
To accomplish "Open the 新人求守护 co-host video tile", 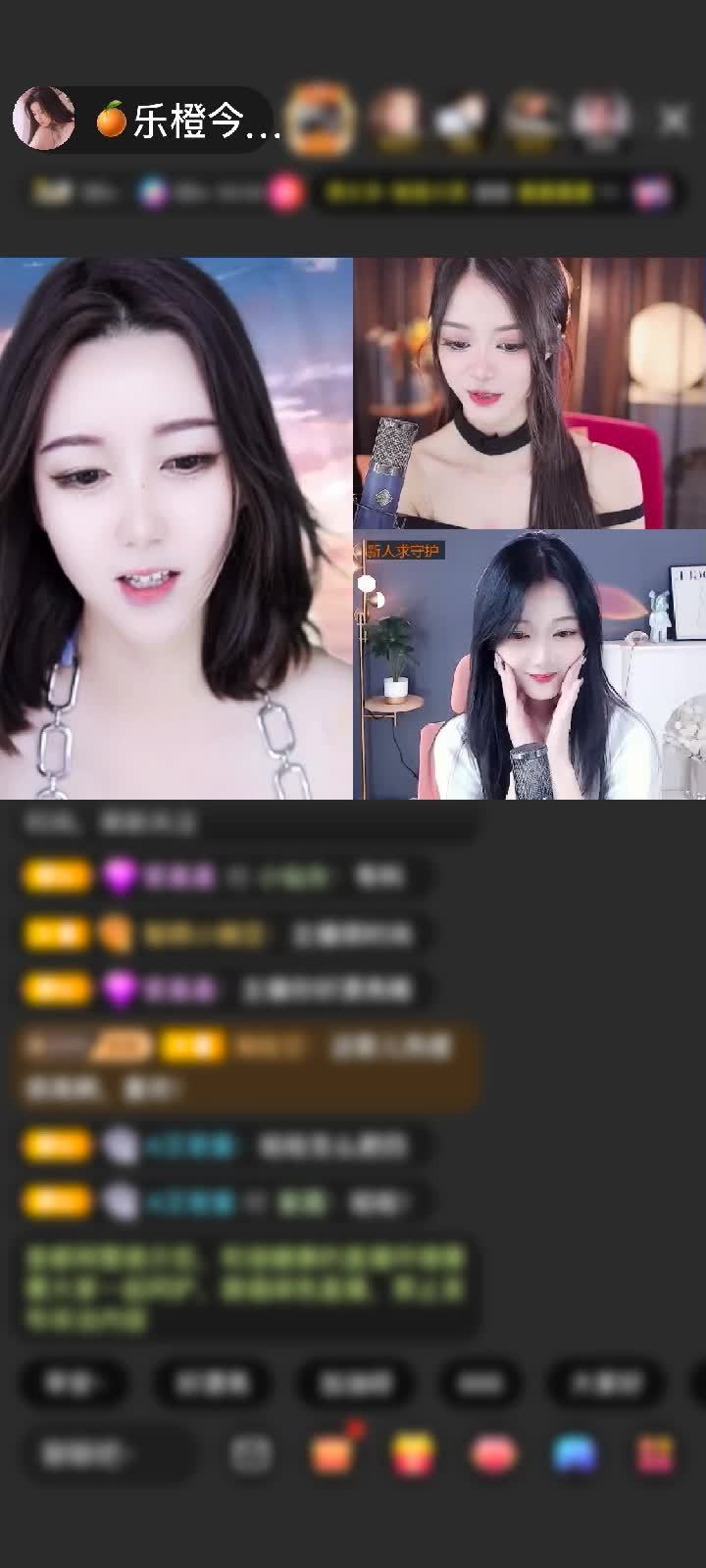I will 529,666.
